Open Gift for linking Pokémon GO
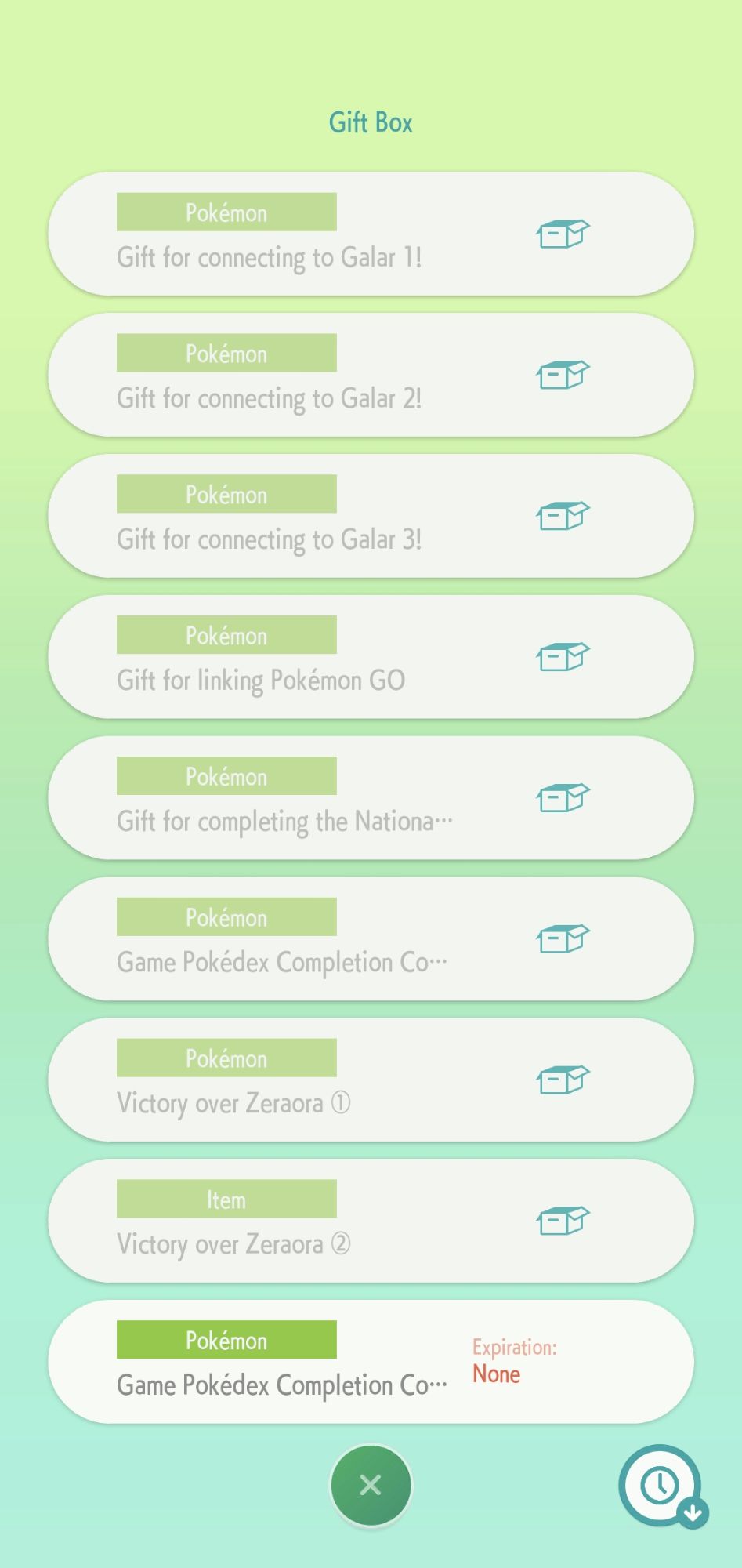The width and height of the screenshot is (742, 1568). [x=371, y=657]
